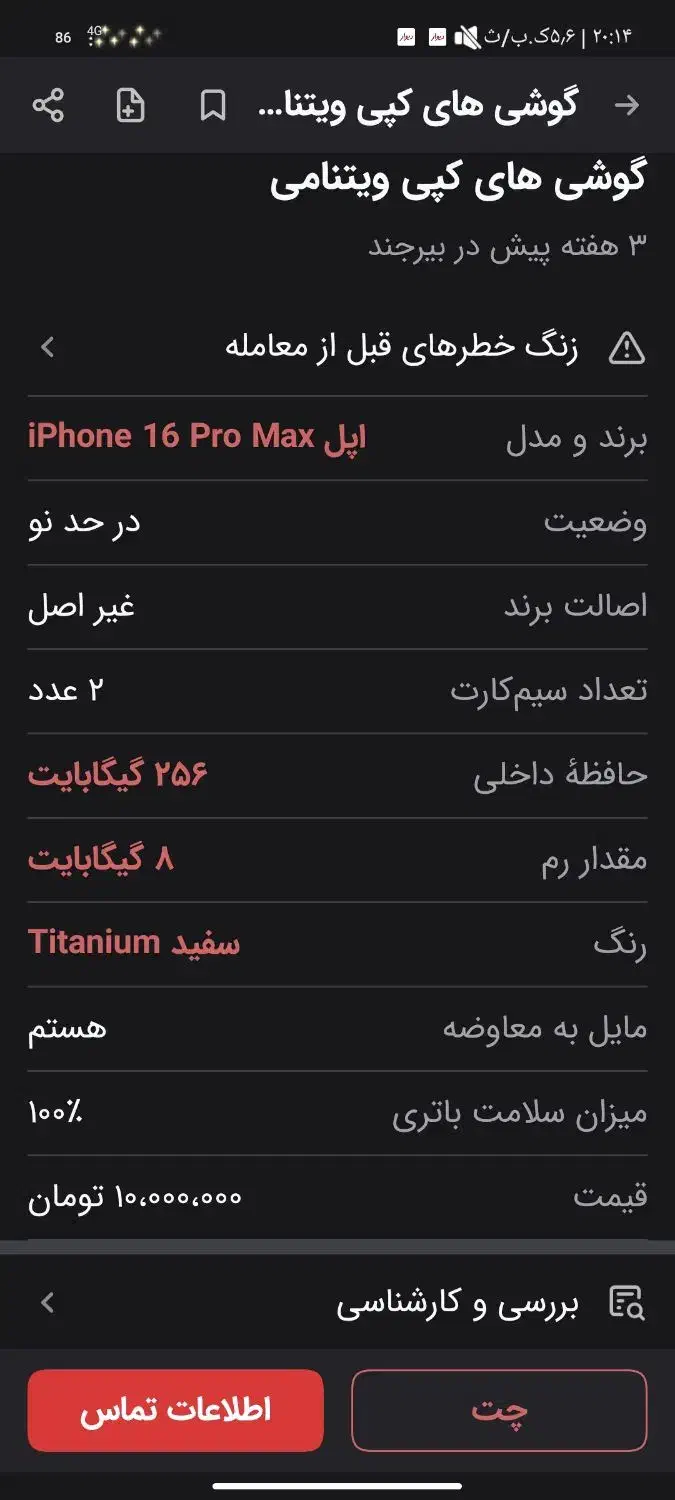Open بررسی و کارشناسی row
Image resolution: width=675 pixels, height=1500 pixels.
pyautogui.click(x=338, y=1303)
